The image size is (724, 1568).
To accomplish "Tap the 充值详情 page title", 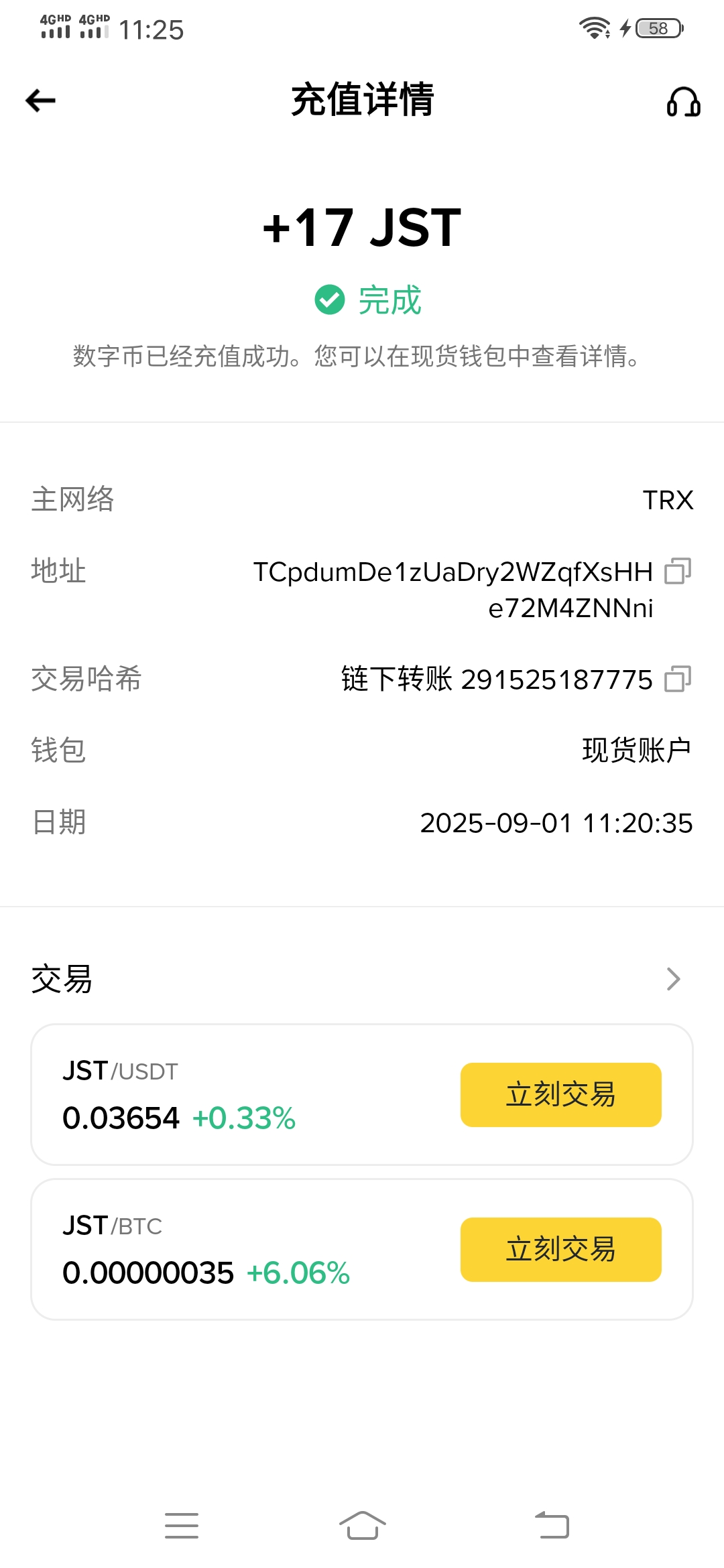I will 362,101.
